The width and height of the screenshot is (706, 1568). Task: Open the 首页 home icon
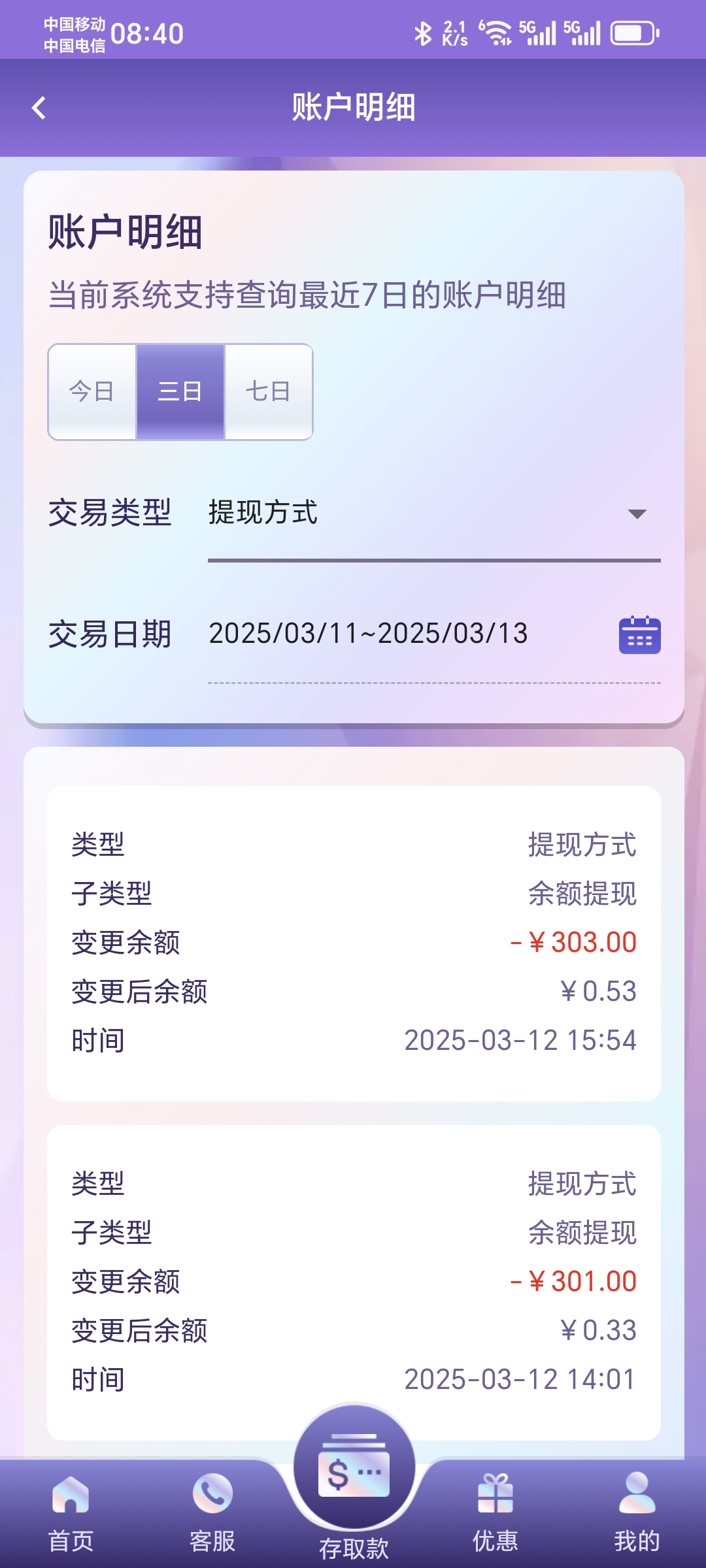coord(70,1496)
